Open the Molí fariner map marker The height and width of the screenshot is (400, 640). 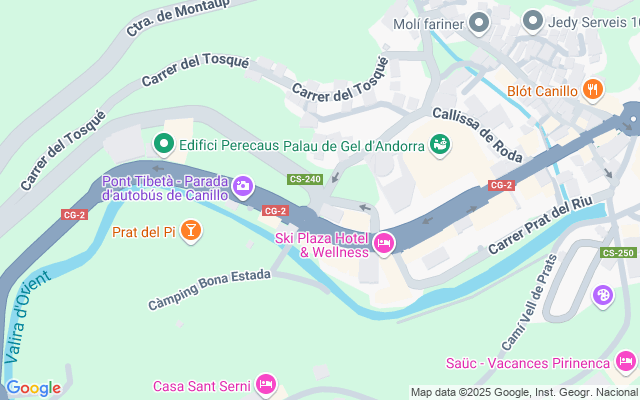coord(481,21)
